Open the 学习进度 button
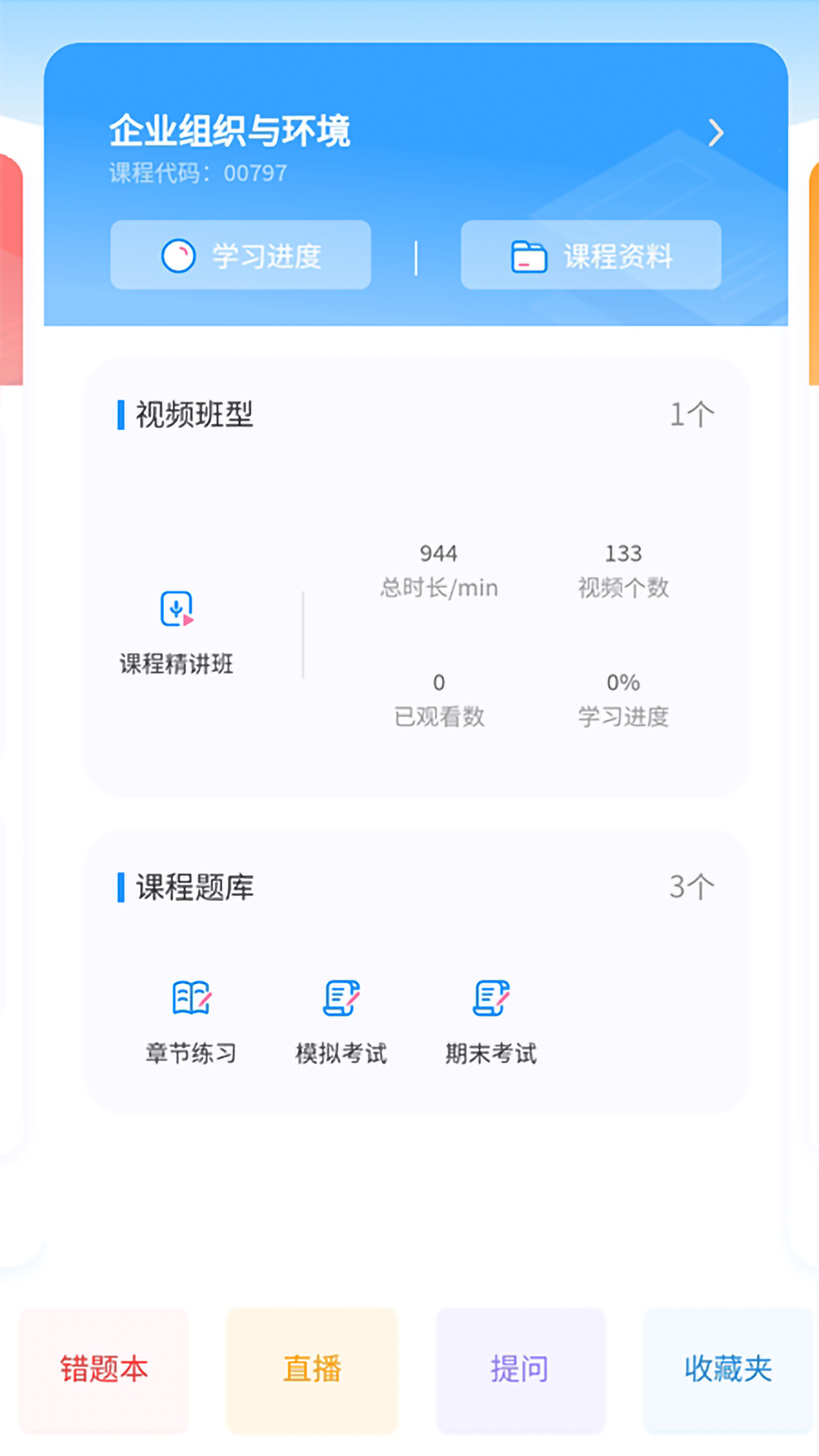Image resolution: width=819 pixels, height=1456 pixels. 241,256
